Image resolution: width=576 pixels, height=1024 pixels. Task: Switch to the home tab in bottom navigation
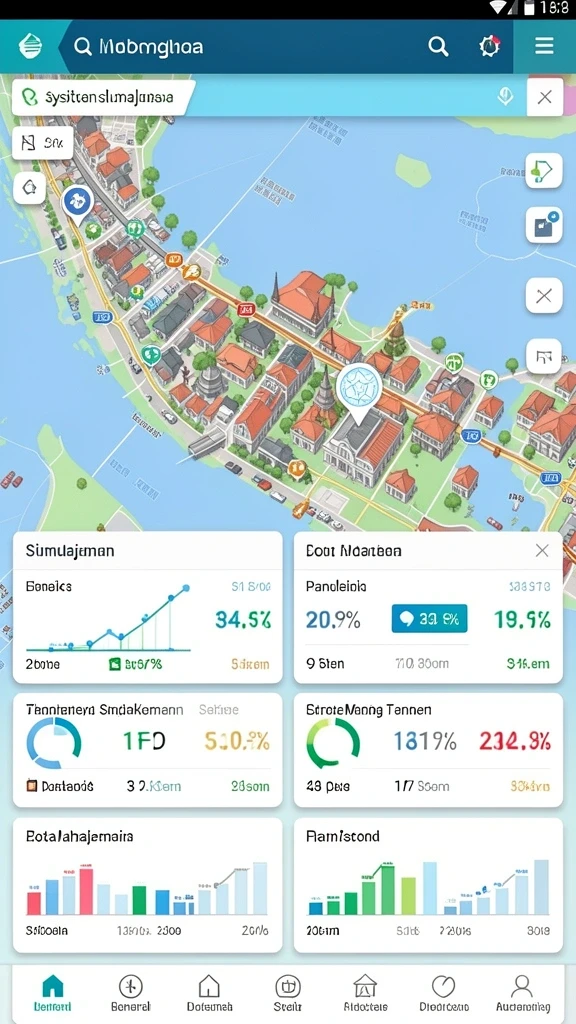click(x=52, y=994)
